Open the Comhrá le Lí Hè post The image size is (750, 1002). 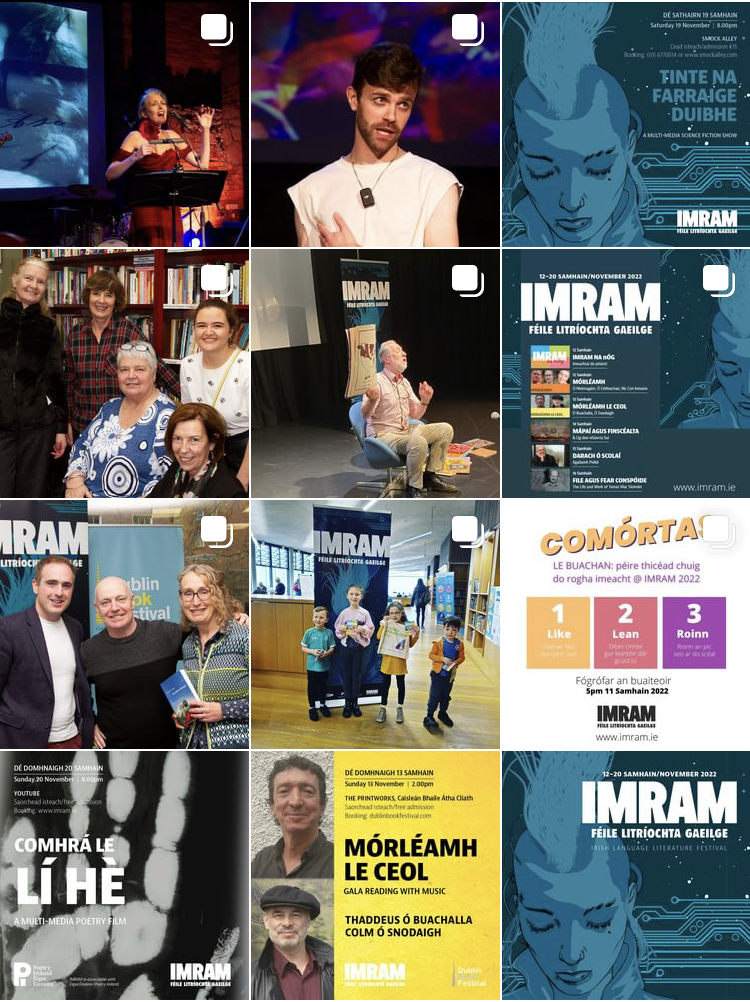click(124, 876)
